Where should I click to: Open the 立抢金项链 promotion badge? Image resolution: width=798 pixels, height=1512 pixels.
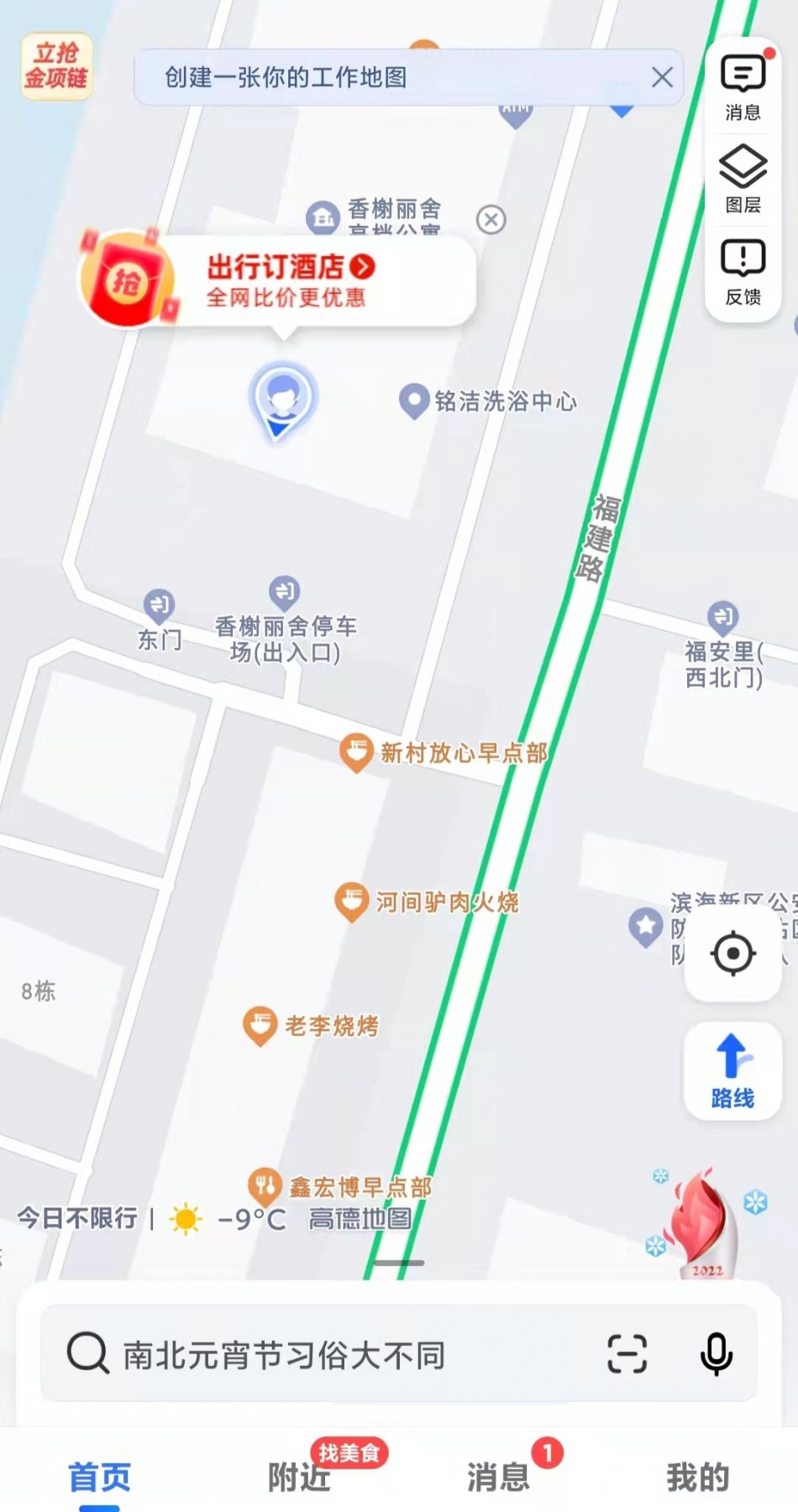click(x=56, y=66)
